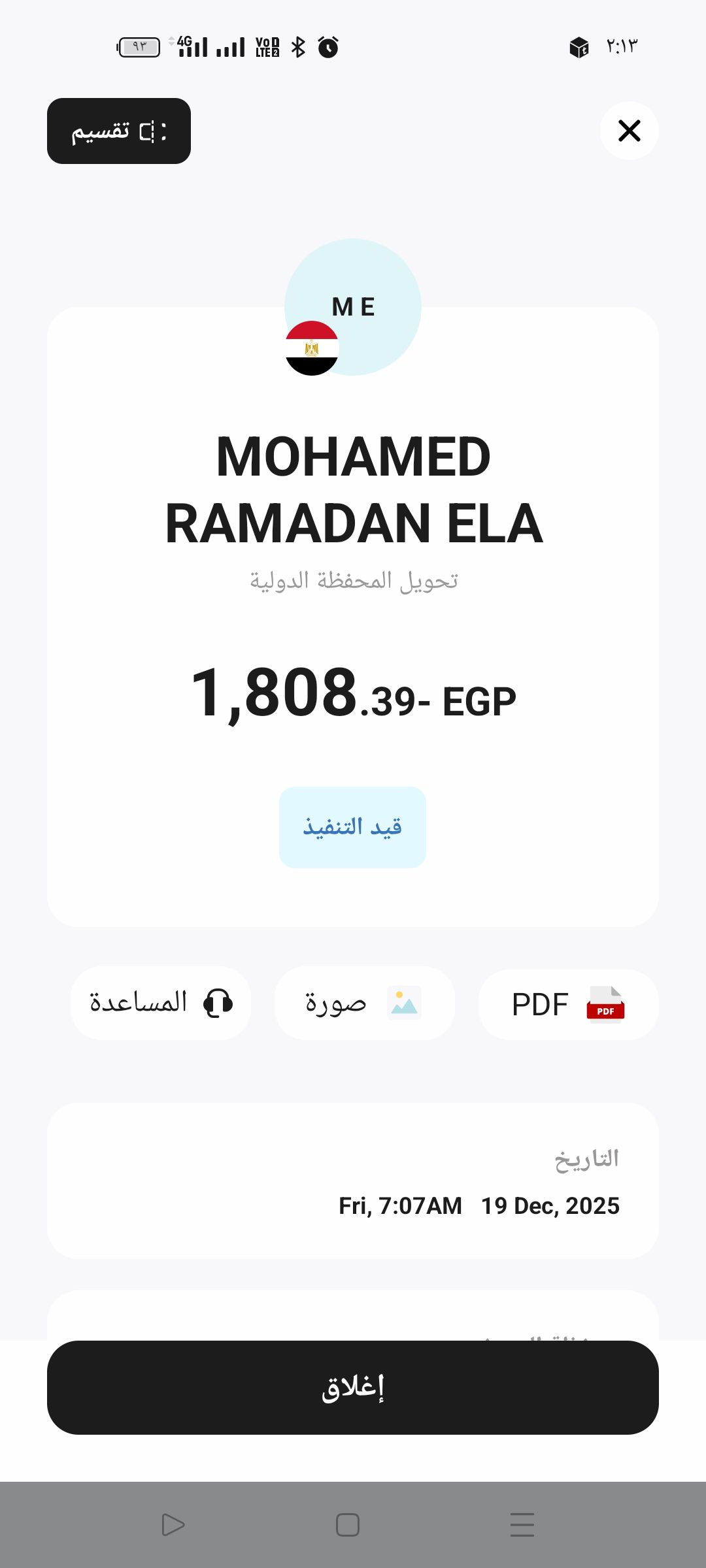Tap the قيد التنفيذ status chip

[352, 827]
